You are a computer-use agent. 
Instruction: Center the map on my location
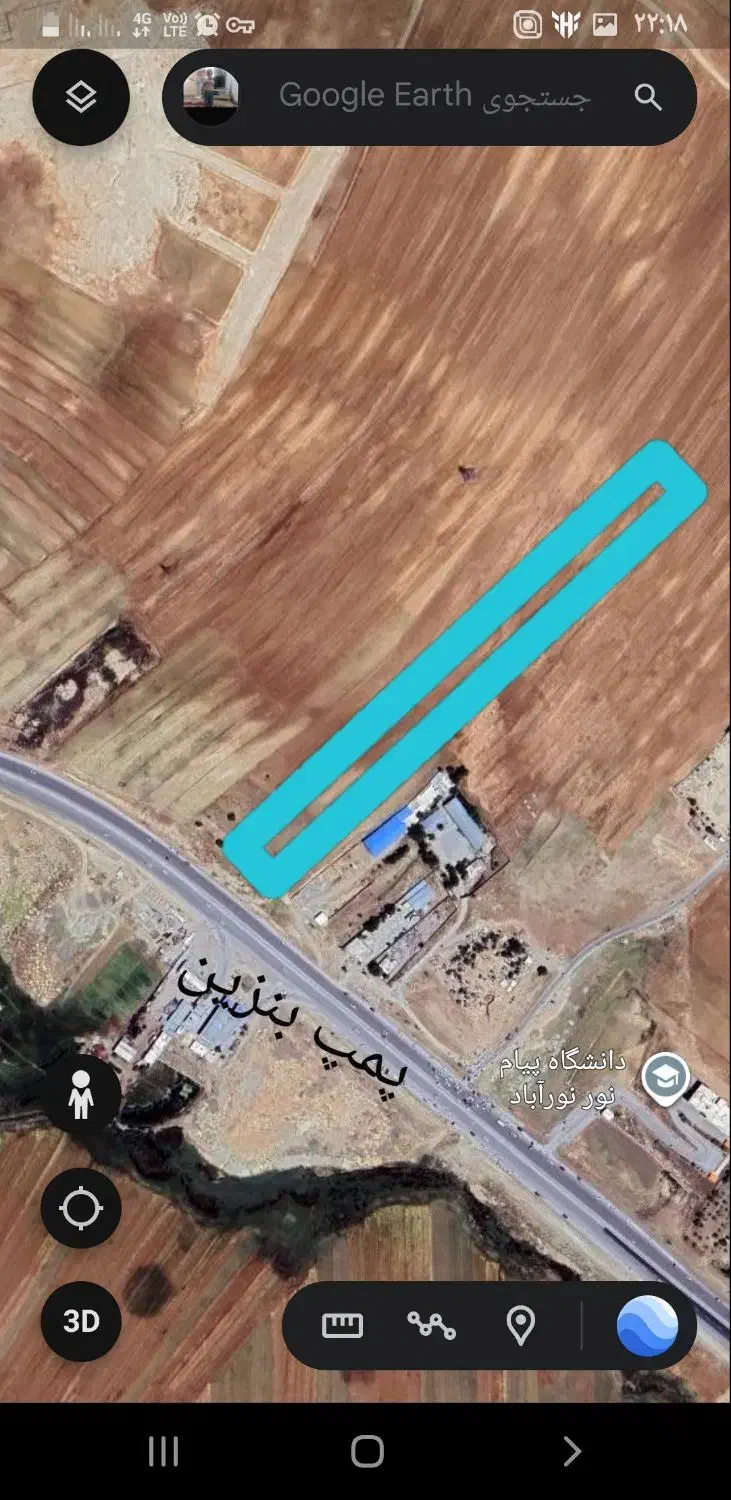[x=81, y=1209]
